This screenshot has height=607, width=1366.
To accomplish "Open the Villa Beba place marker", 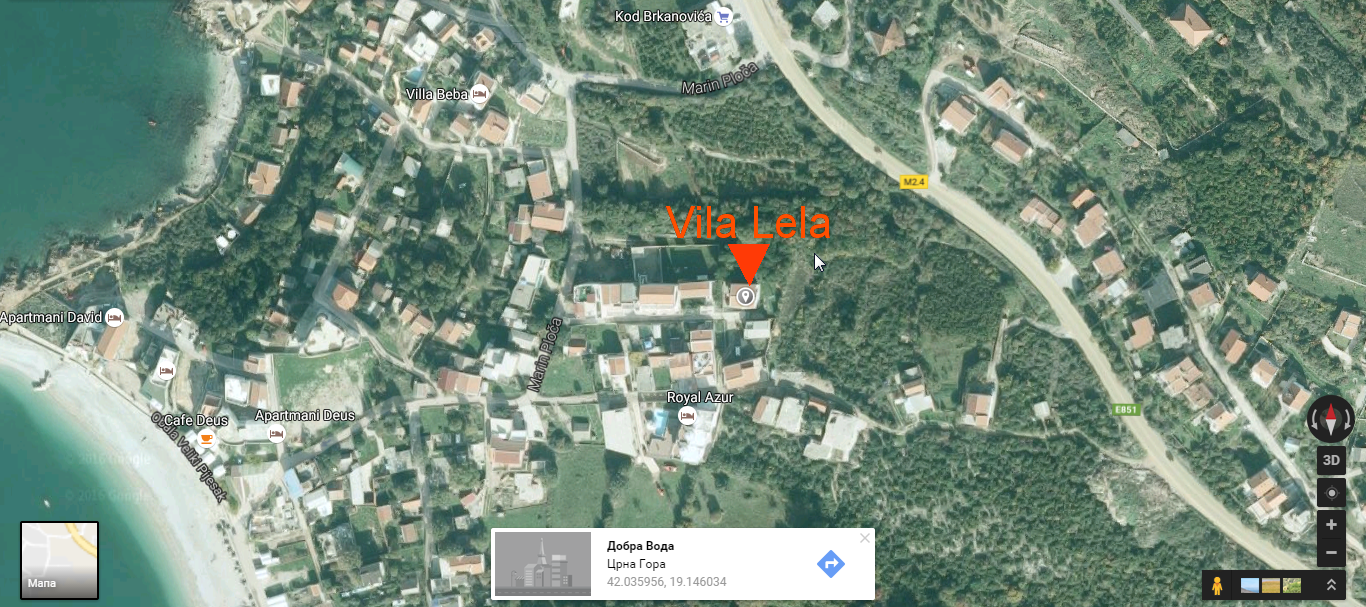I will [479, 94].
